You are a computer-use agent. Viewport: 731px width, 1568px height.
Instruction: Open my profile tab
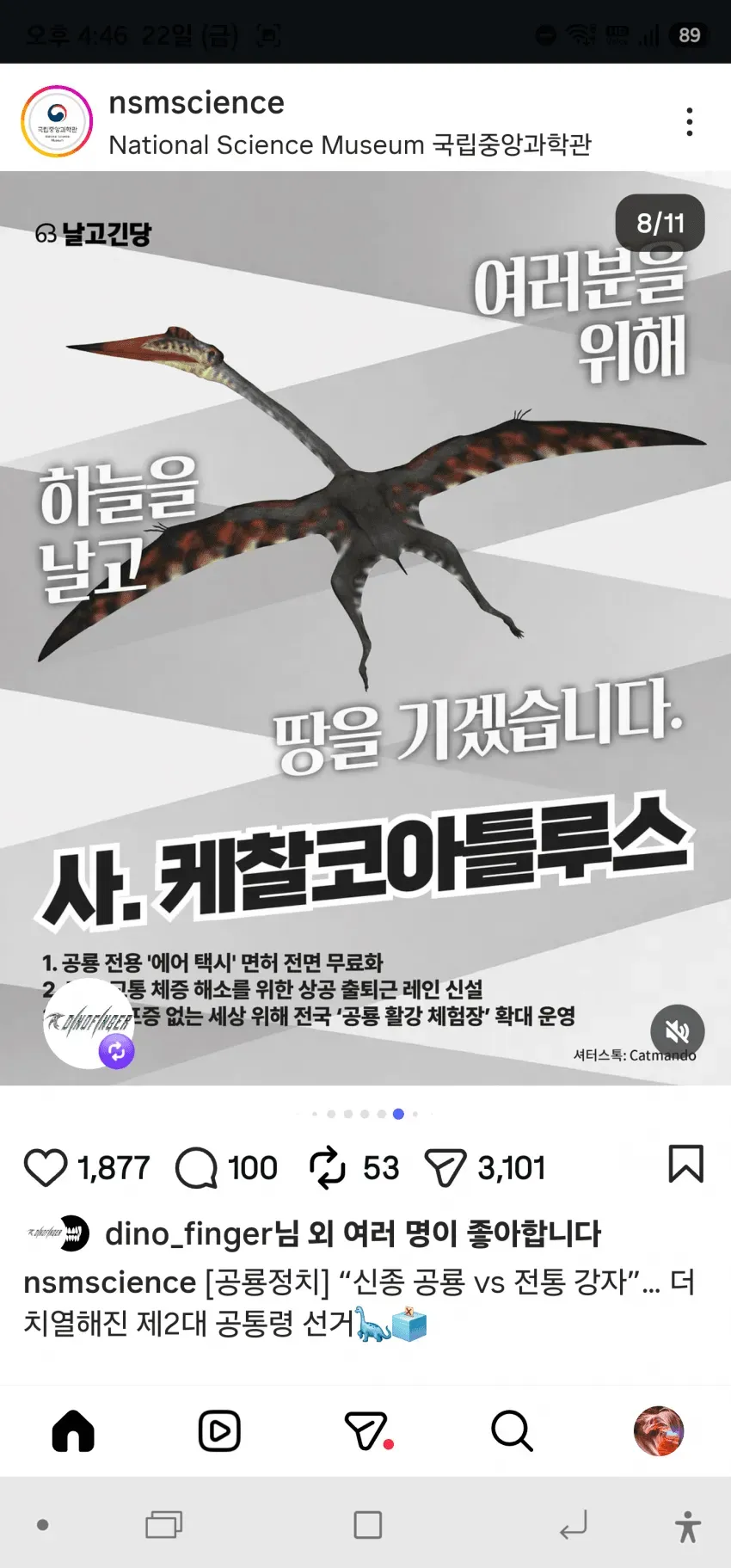coord(659,1431)
